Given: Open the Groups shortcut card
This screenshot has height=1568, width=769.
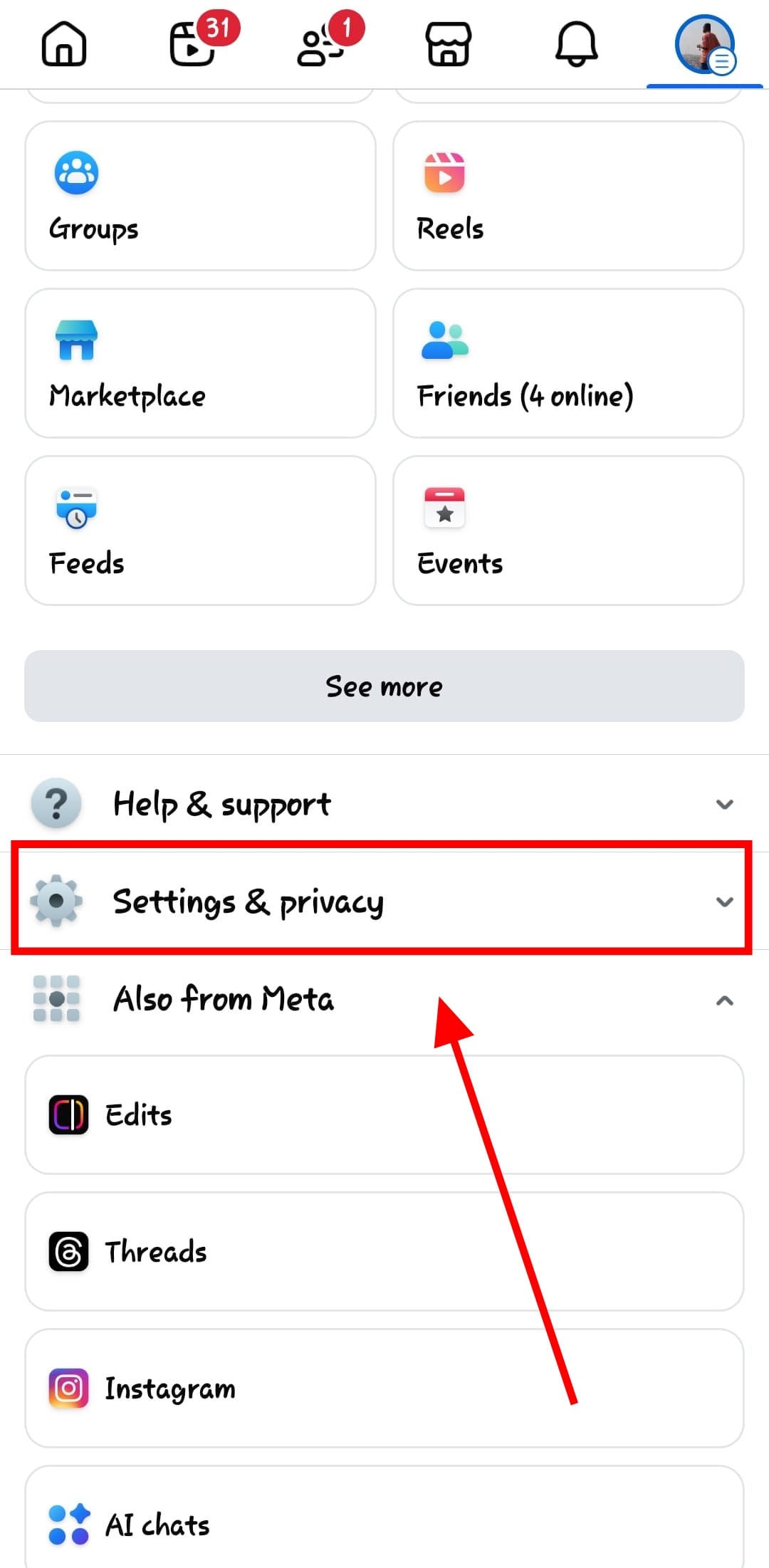Looking at the screenshot, I should 200,196.
